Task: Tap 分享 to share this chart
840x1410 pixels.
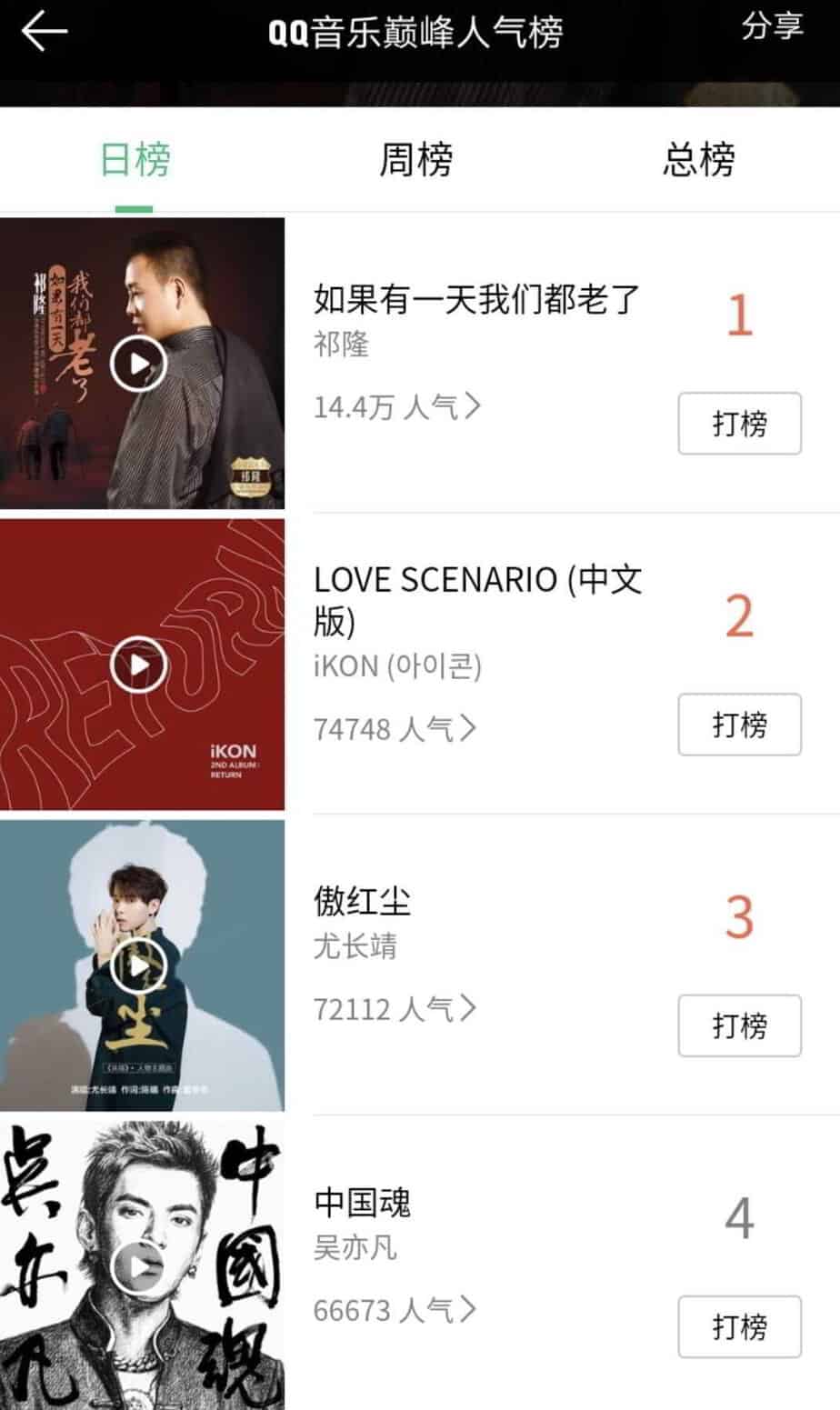Action: (772, 26)
